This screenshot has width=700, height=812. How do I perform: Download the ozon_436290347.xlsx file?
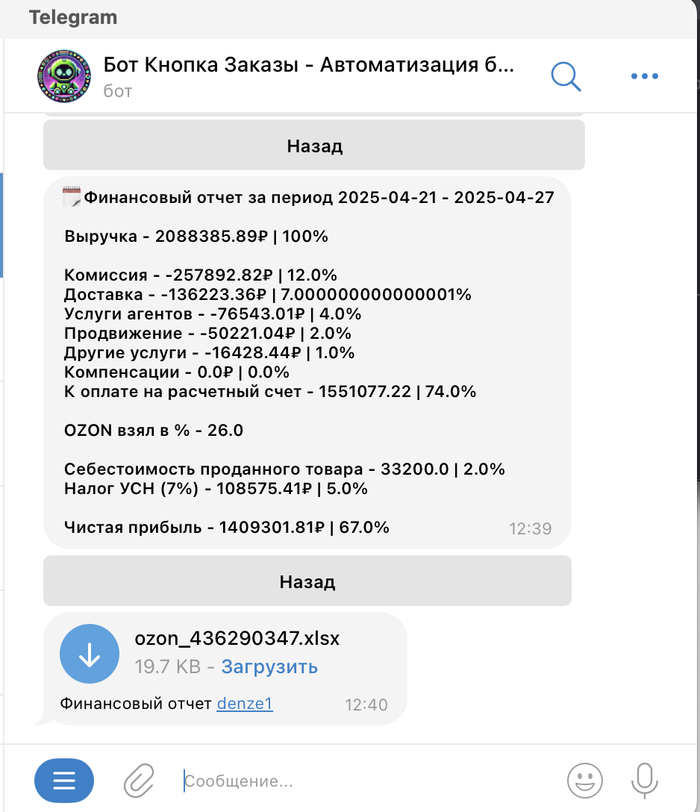(90, 655)
